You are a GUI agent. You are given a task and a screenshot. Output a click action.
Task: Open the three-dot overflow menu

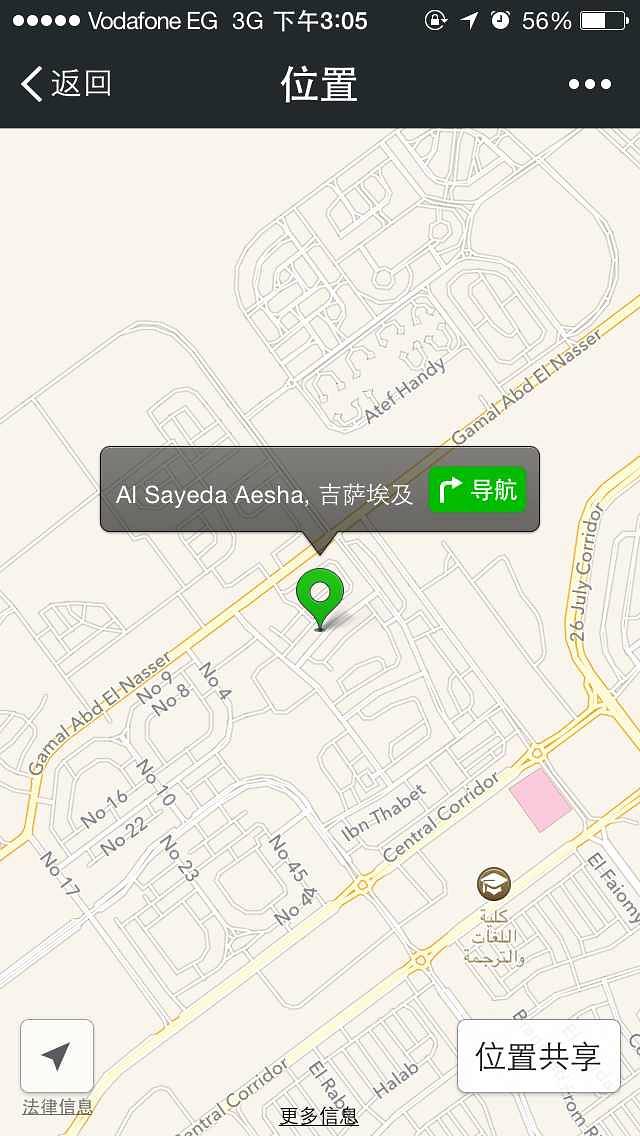coord(589,84)
